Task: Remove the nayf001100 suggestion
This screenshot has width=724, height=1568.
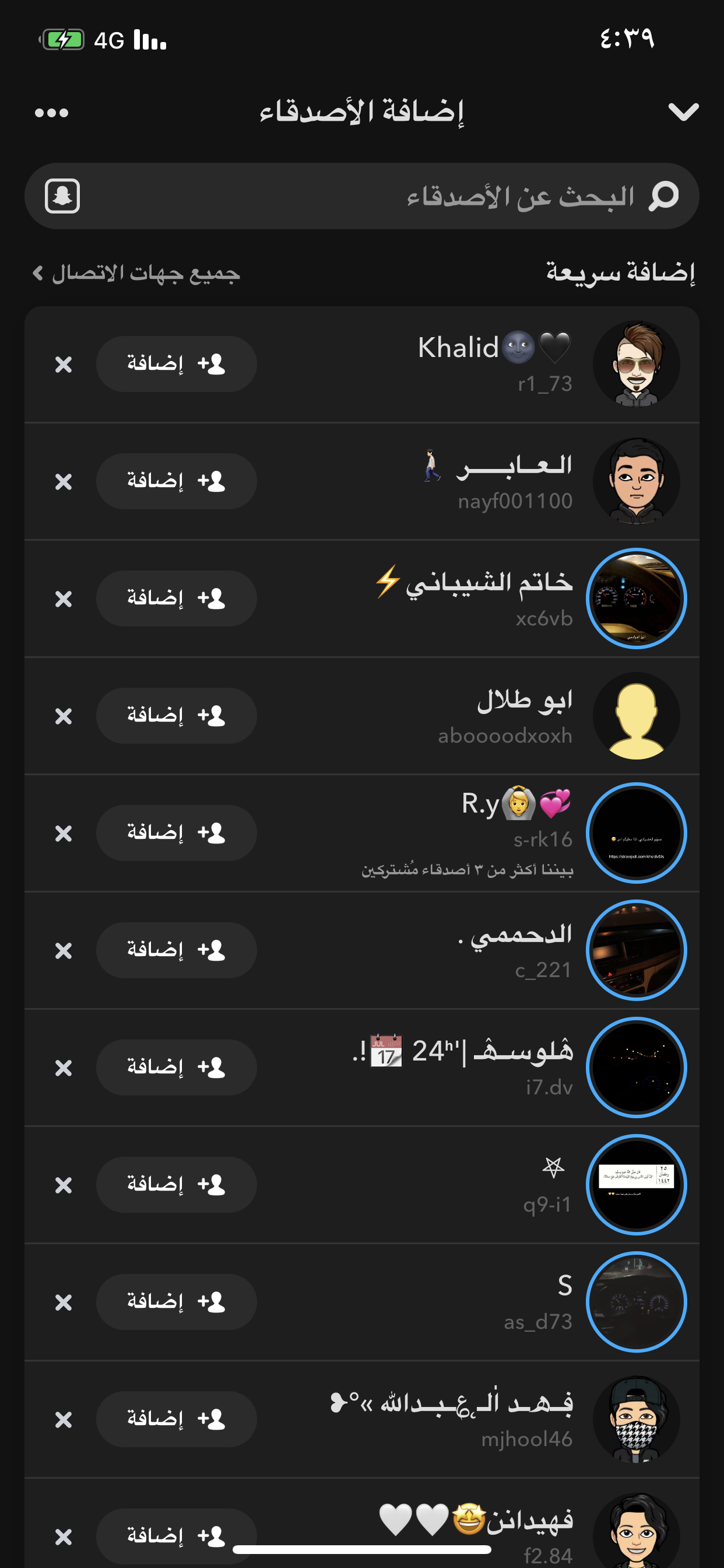Action: 64,482
